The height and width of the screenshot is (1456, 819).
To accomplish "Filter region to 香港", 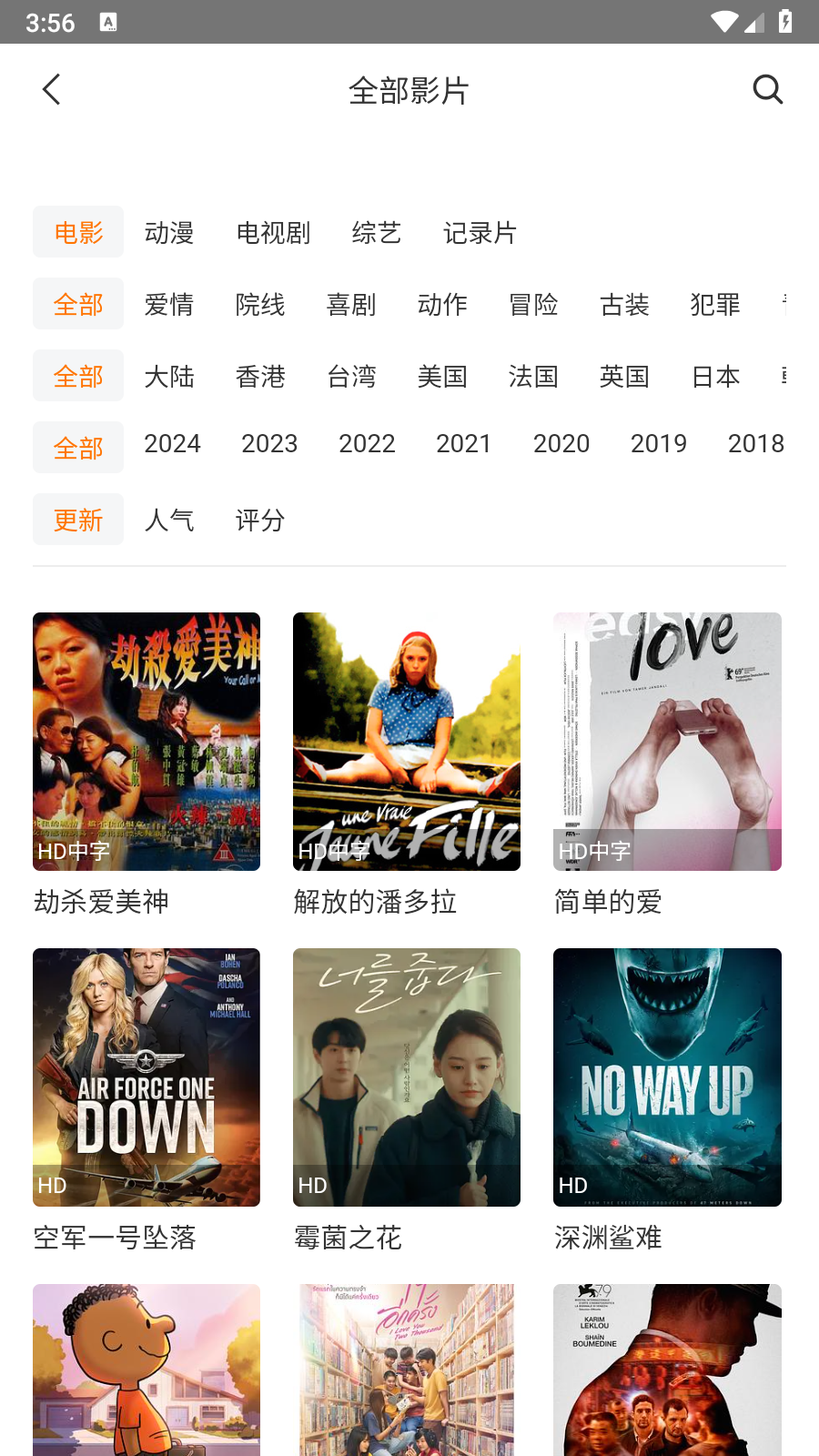I will pos(260,377).
